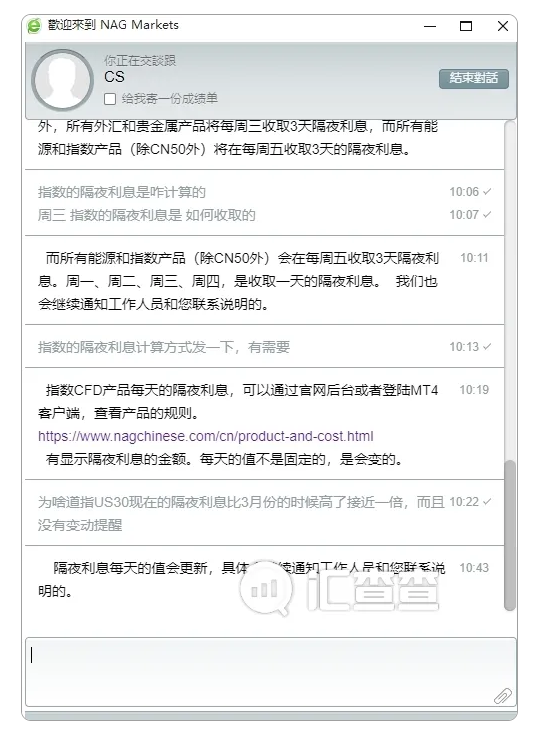
Task: Maximize the chat window
Action: tap(466, 26)
